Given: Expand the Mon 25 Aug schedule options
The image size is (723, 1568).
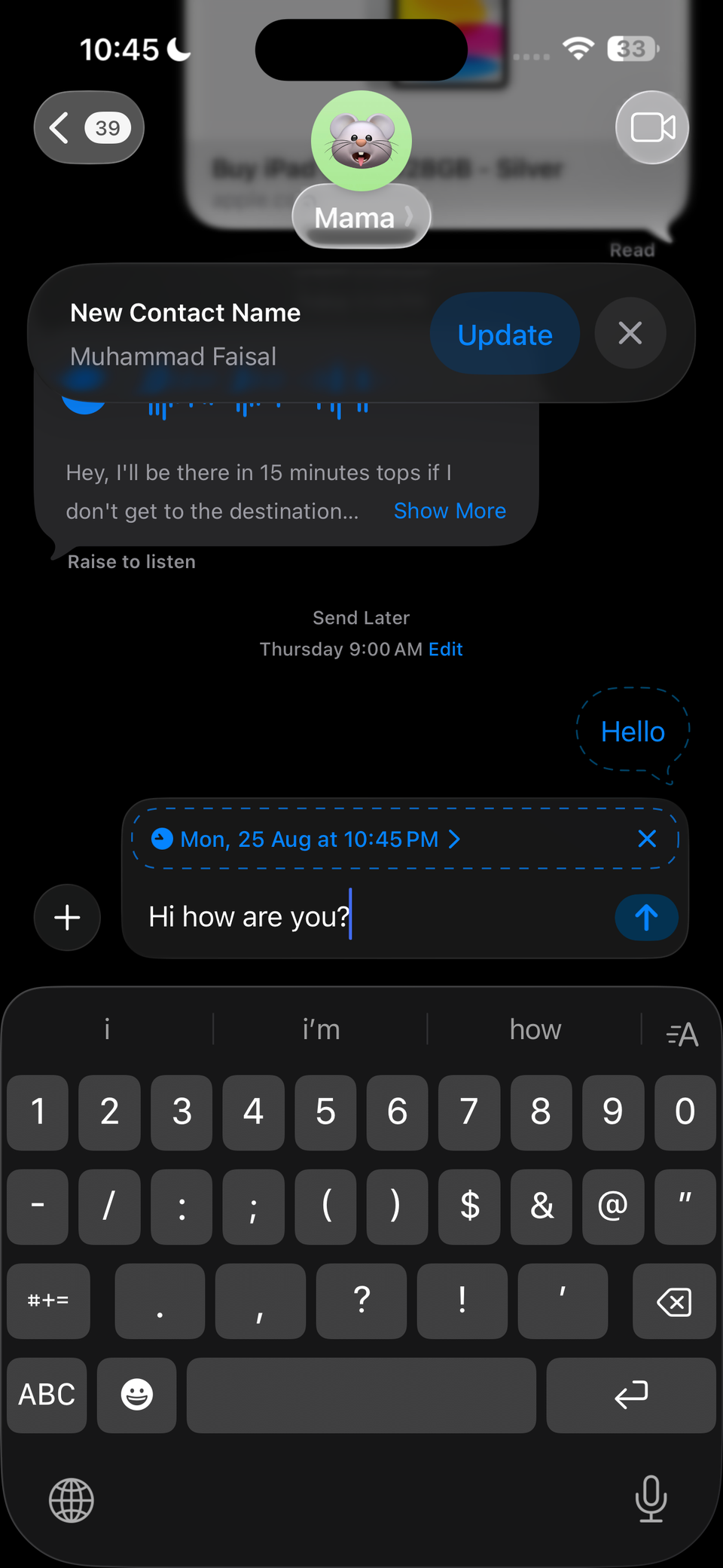Looking at the screenshot, I should [x=453, y=839].
